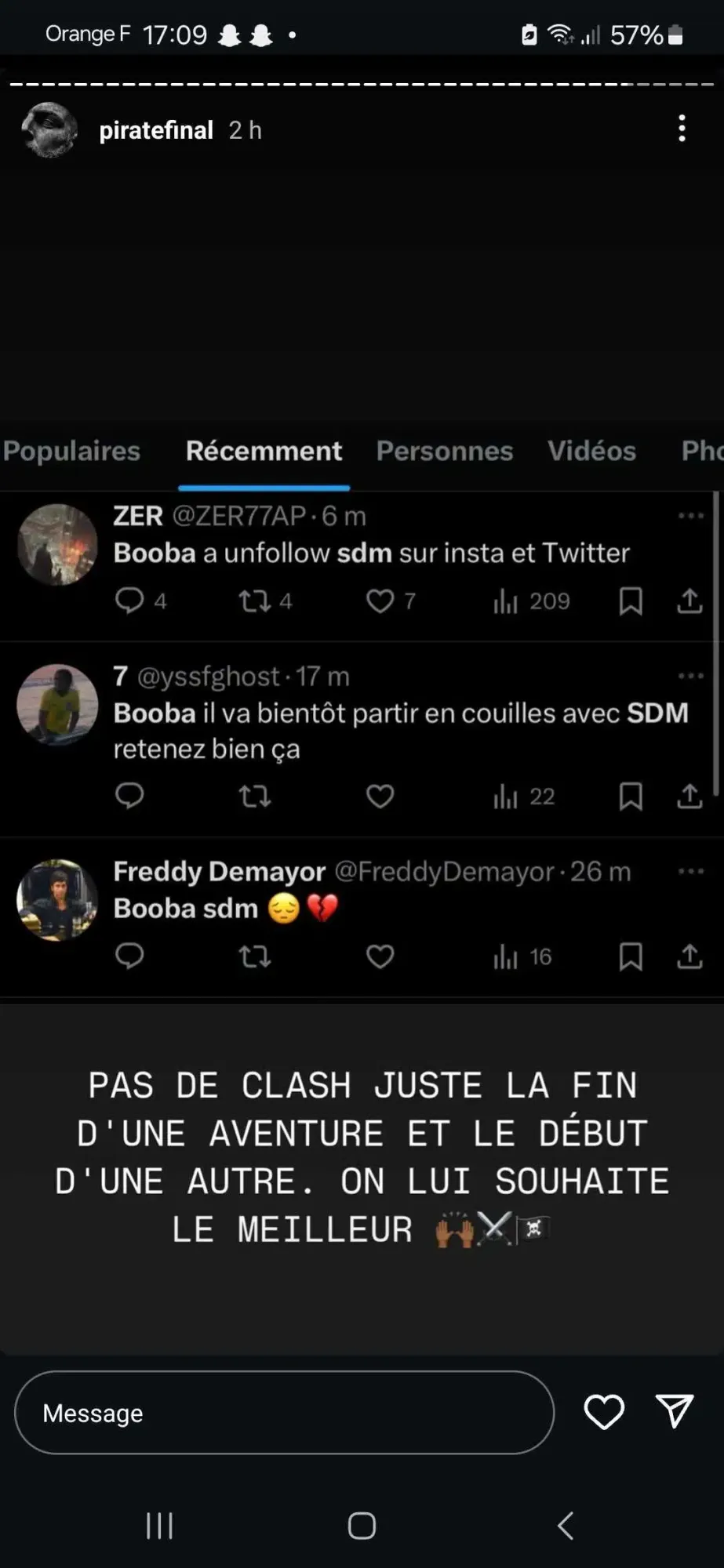Open the story options menu
The width and height of the screenshot is (724, 1568).
click(681, 129)
